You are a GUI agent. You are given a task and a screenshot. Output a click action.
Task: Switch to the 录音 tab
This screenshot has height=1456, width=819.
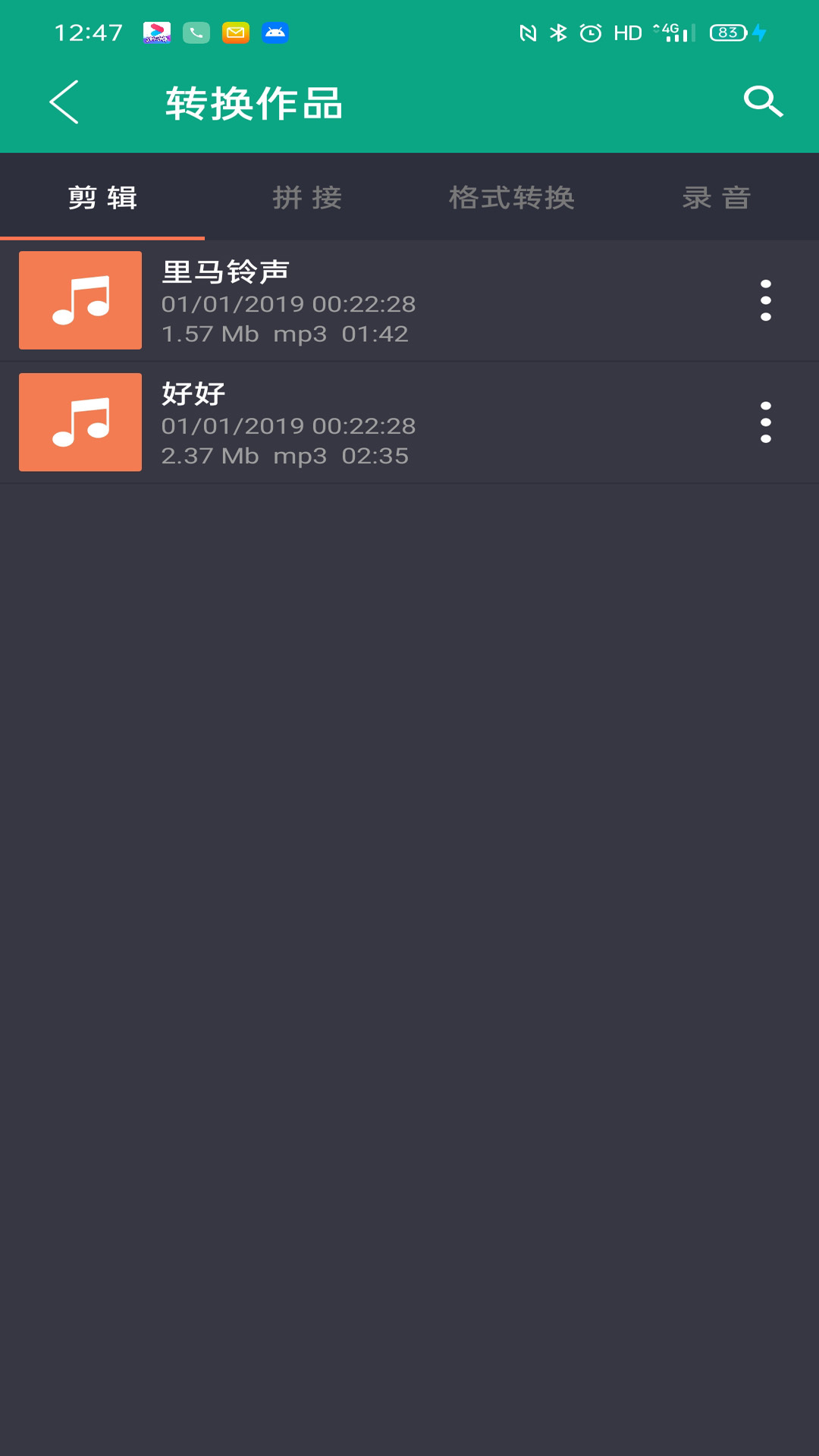coord(717,198)
